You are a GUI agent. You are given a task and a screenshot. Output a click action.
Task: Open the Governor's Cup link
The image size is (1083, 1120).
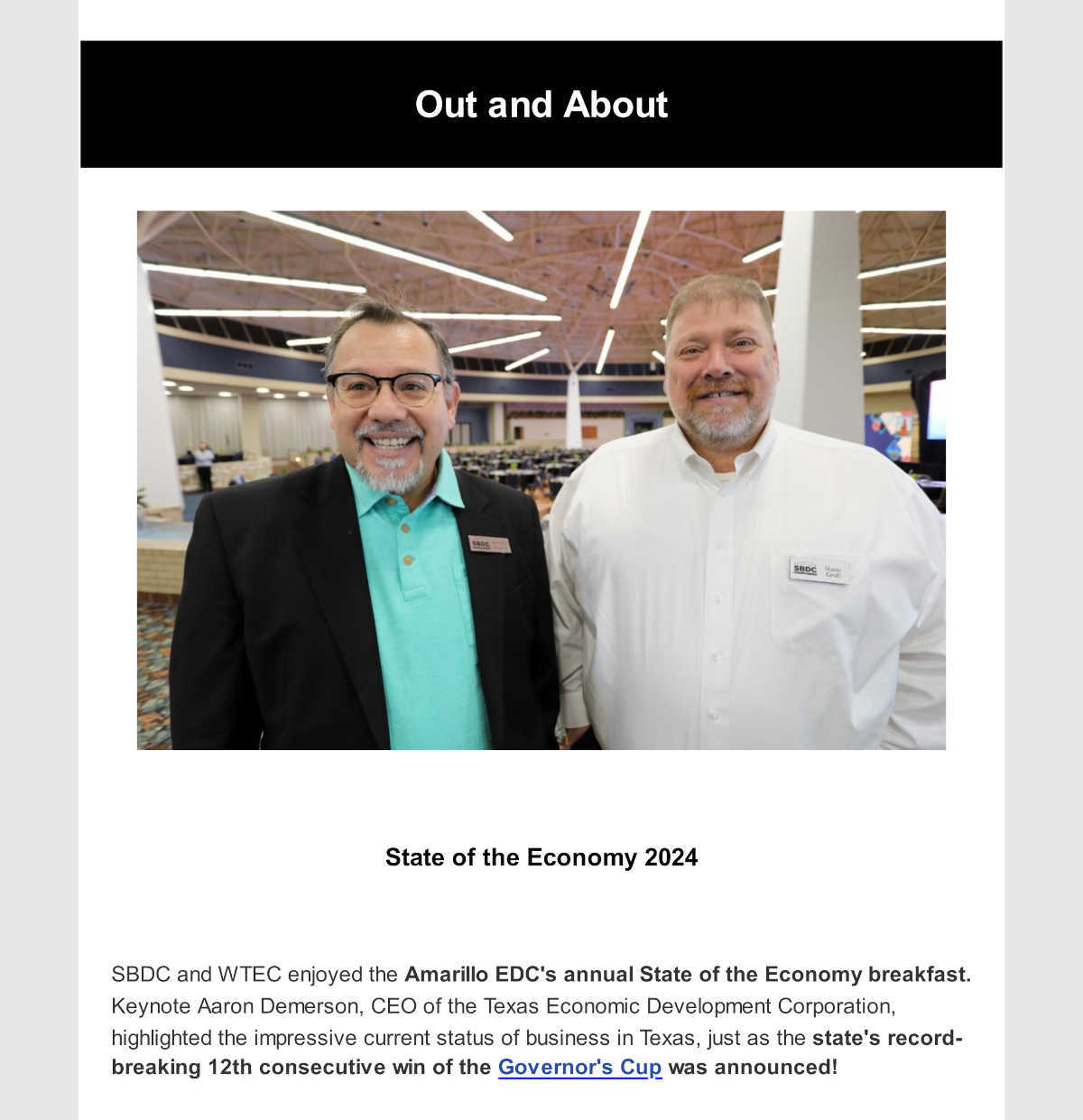click(579, 1067)
